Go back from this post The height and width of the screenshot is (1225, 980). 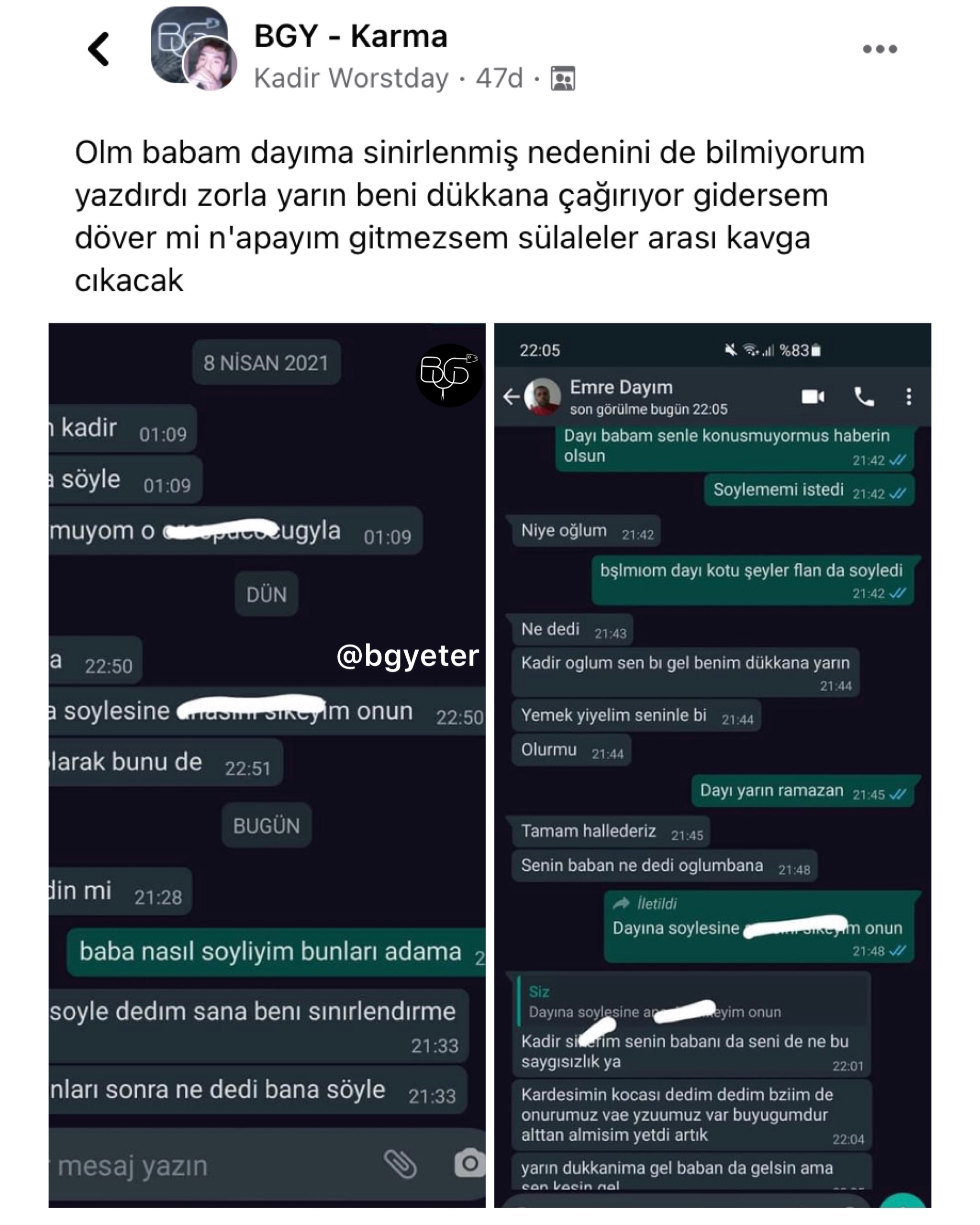[x=99, y=49]
